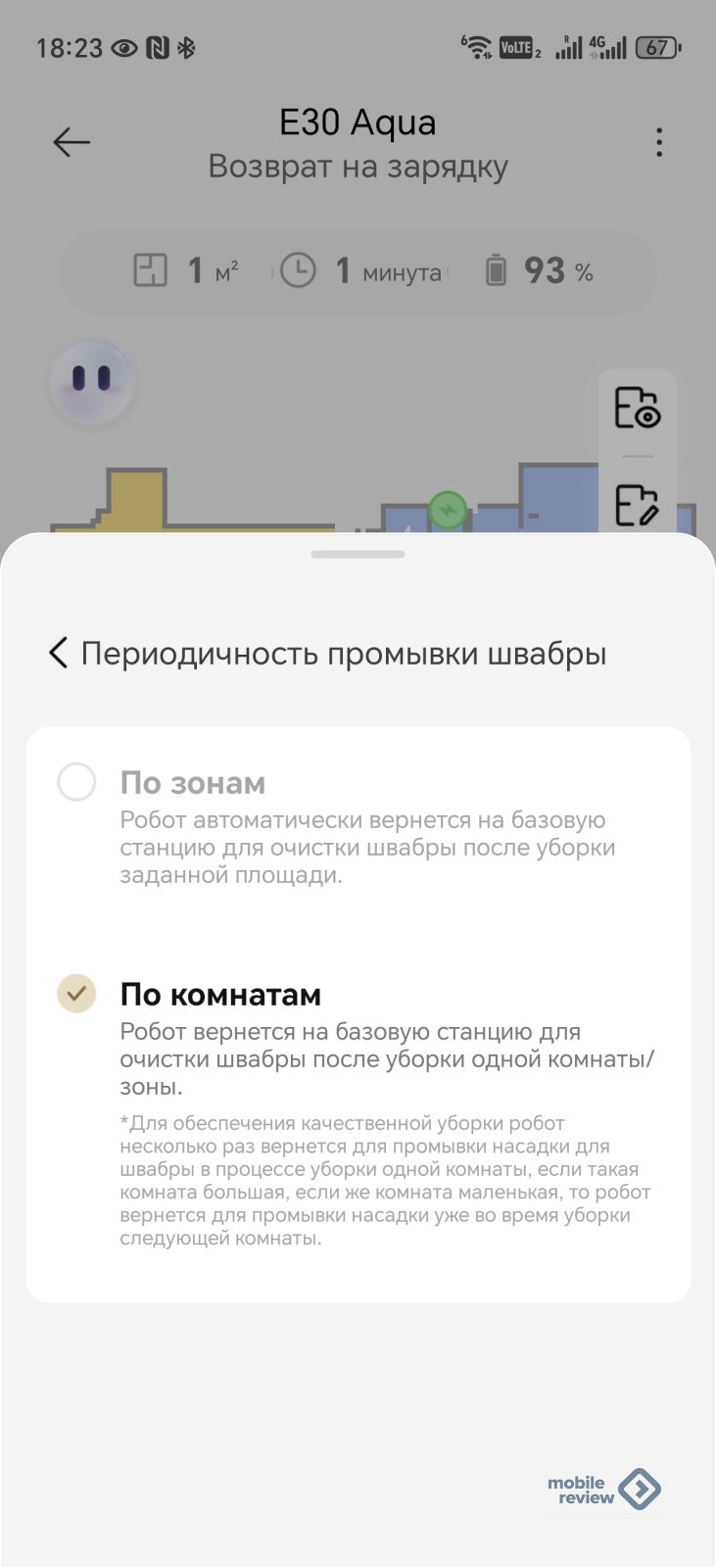Open the three-dot overflow menu
This screenshot has height=1568, width=716.
[659, 142]
